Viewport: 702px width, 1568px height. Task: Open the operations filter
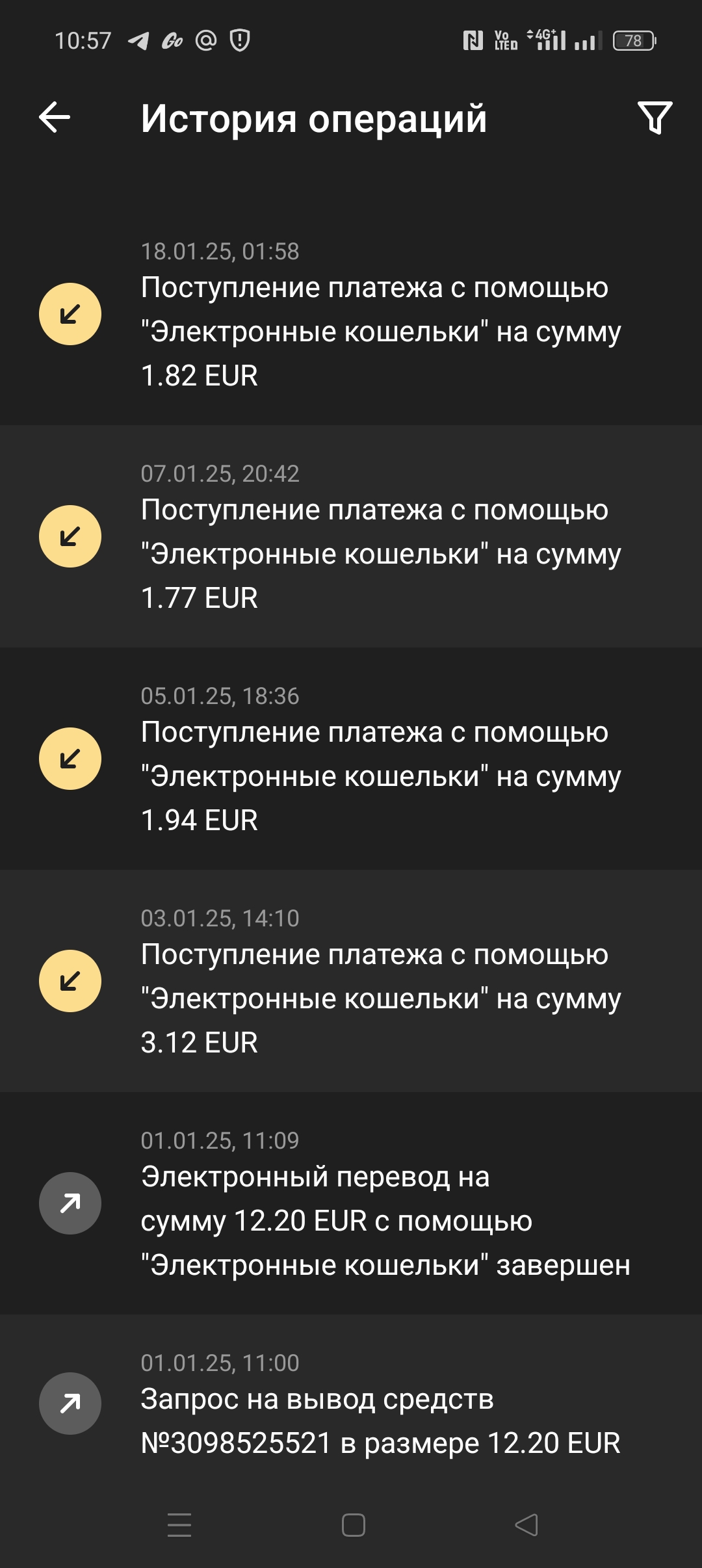click(x=655, y=118)
